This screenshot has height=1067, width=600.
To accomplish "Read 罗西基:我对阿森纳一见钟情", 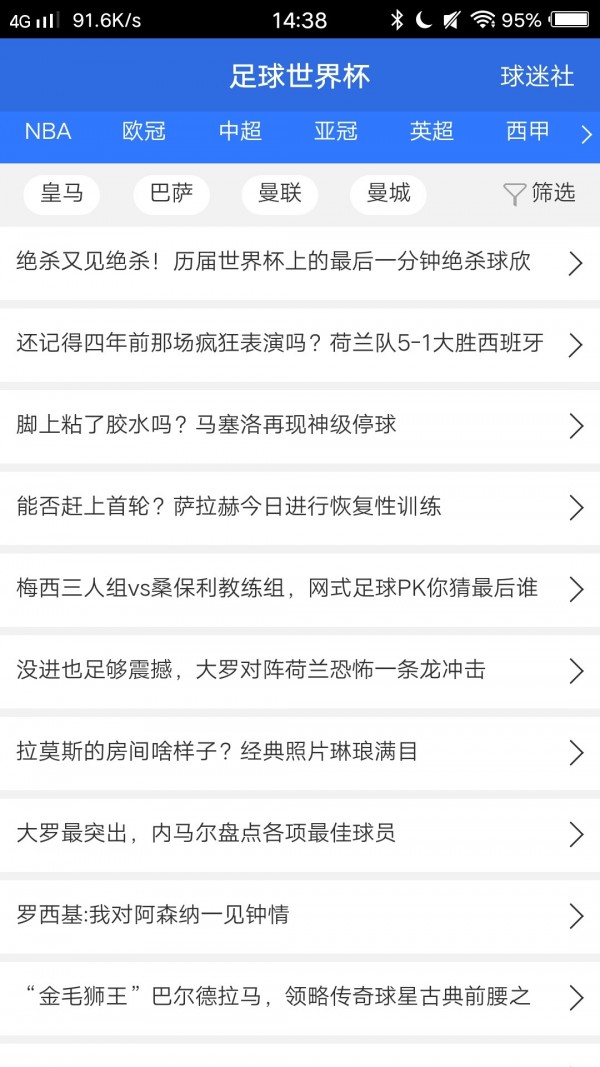I will point(299,915).
